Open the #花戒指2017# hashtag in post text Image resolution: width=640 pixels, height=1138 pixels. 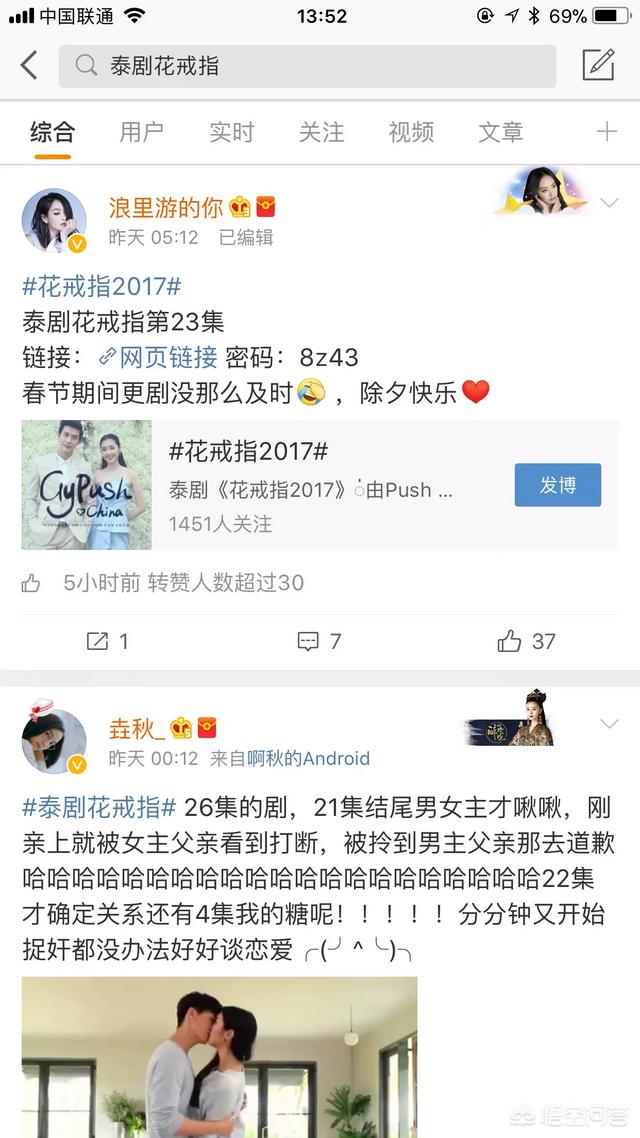coord(102,287)
